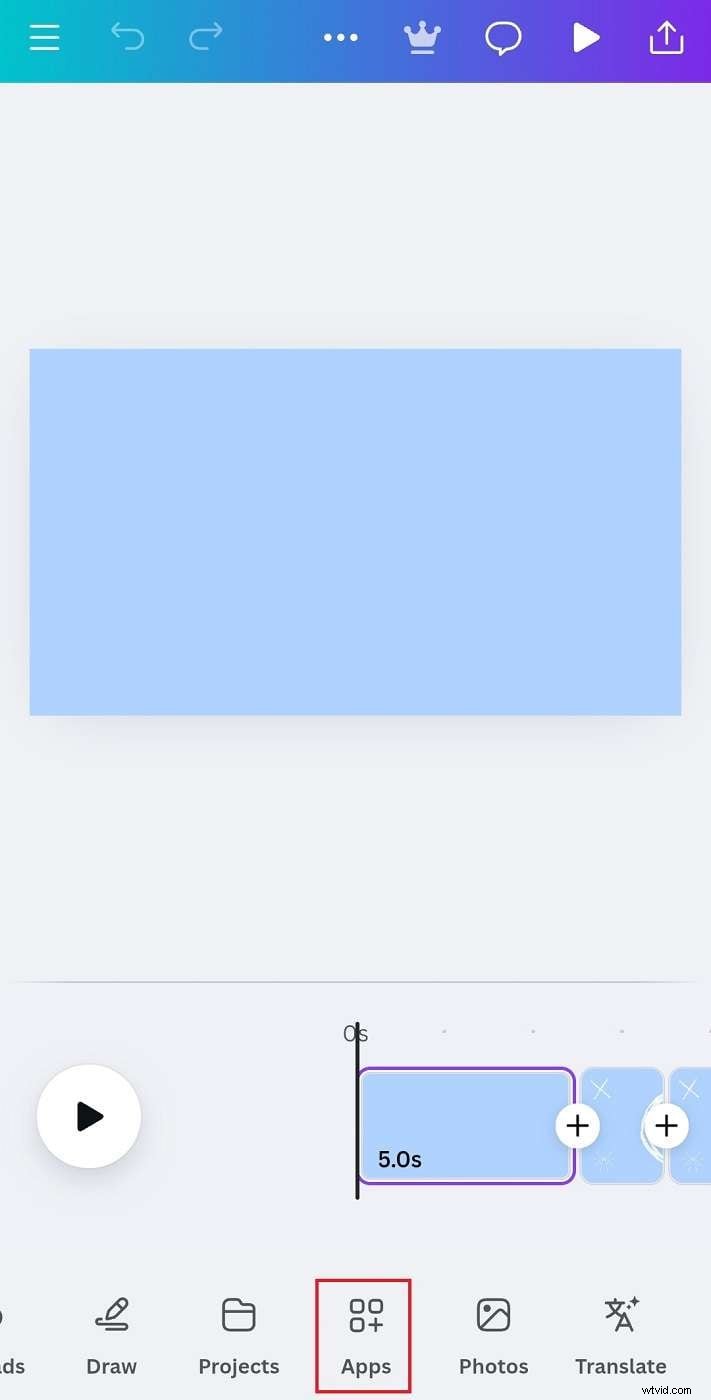Open the hamburger menu
Viewport: 711px width, 1400px height.
coord(44,39)
